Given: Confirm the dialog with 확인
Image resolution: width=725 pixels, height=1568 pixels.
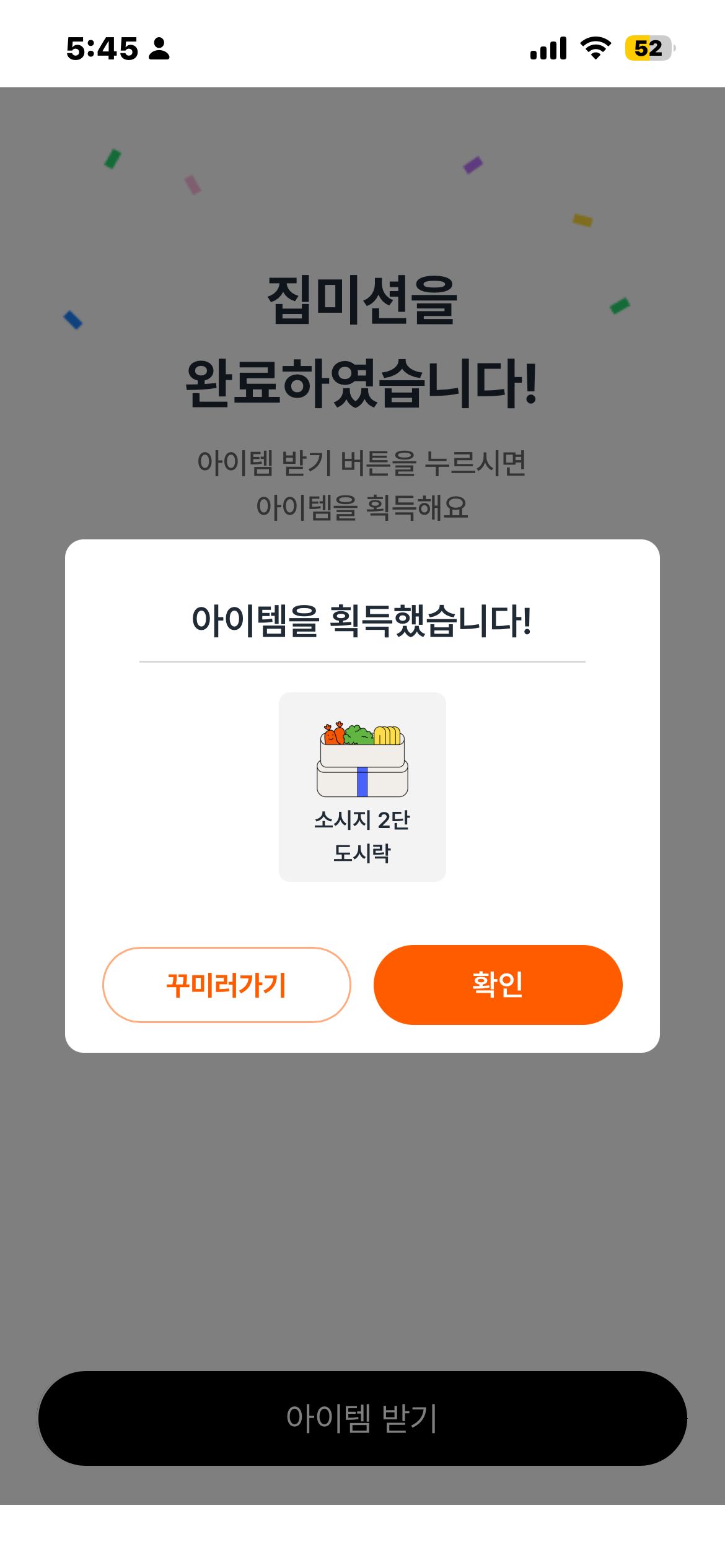Looking at the screenshot, I should 498,985.
